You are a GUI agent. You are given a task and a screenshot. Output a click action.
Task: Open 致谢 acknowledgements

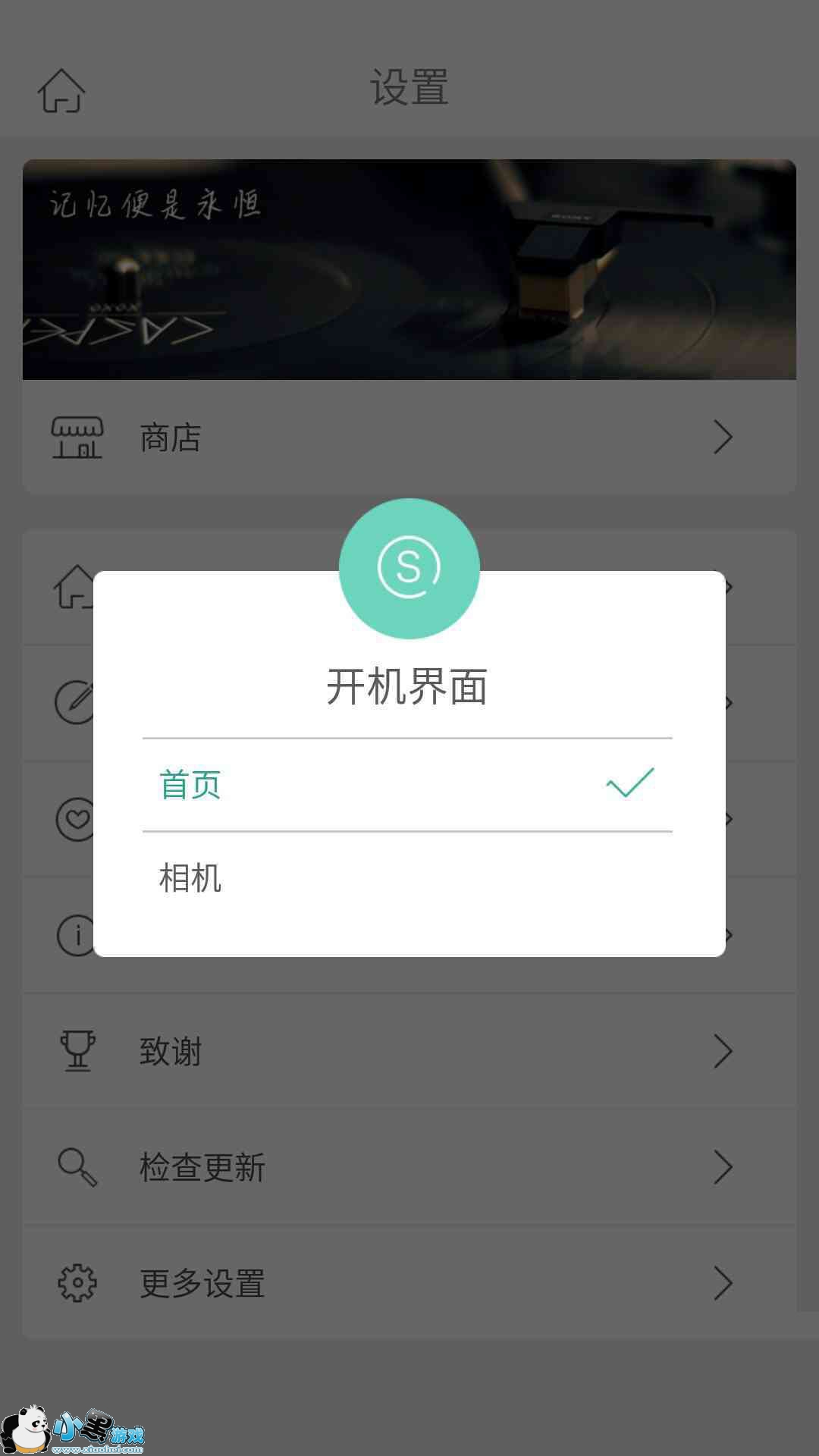point(409,1052)
